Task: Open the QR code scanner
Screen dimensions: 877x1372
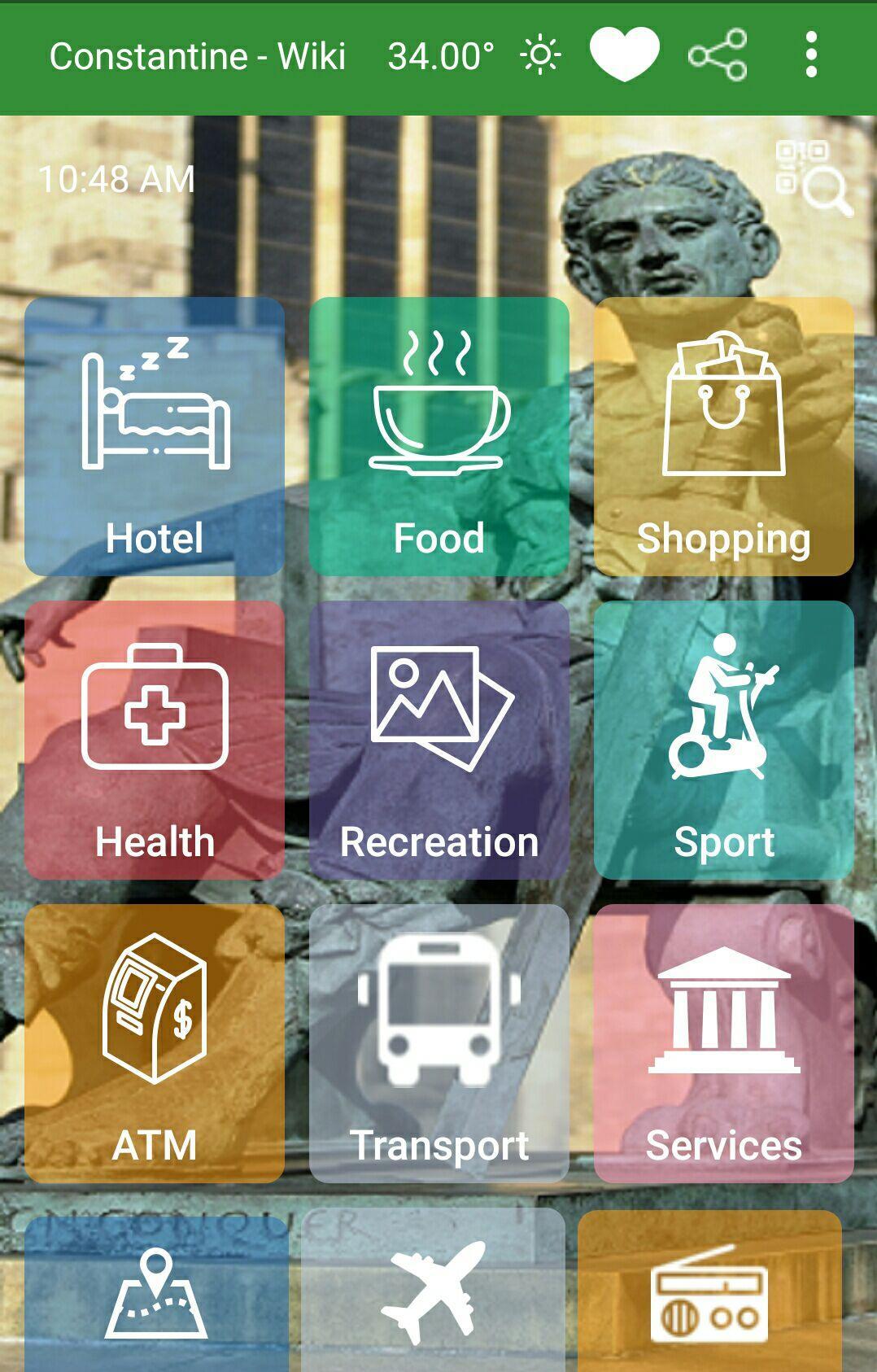Action: coord(814,179)
